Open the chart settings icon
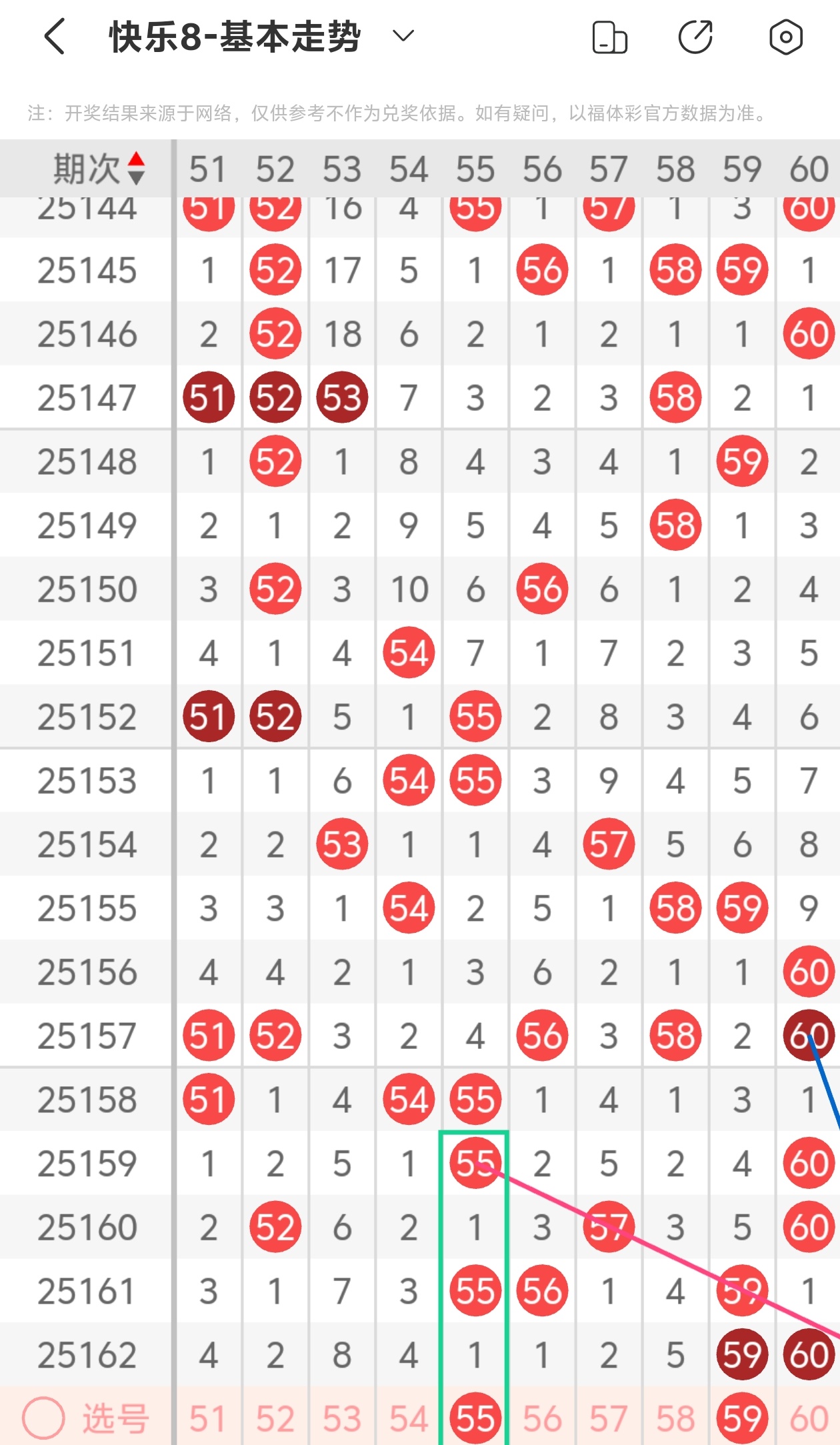Viewport: 840px width, 1445px height. tap(786, 37)
